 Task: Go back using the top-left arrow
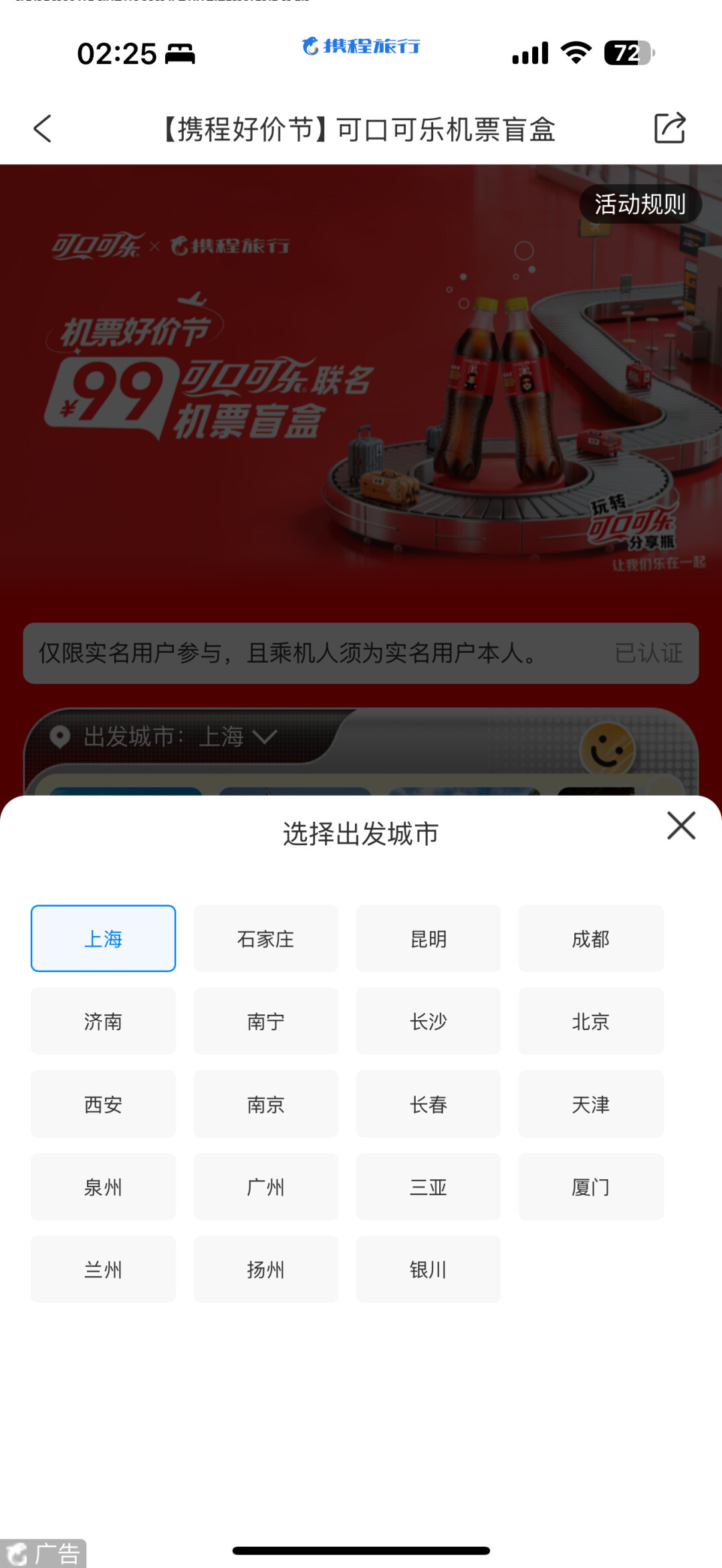click(43, 129)
